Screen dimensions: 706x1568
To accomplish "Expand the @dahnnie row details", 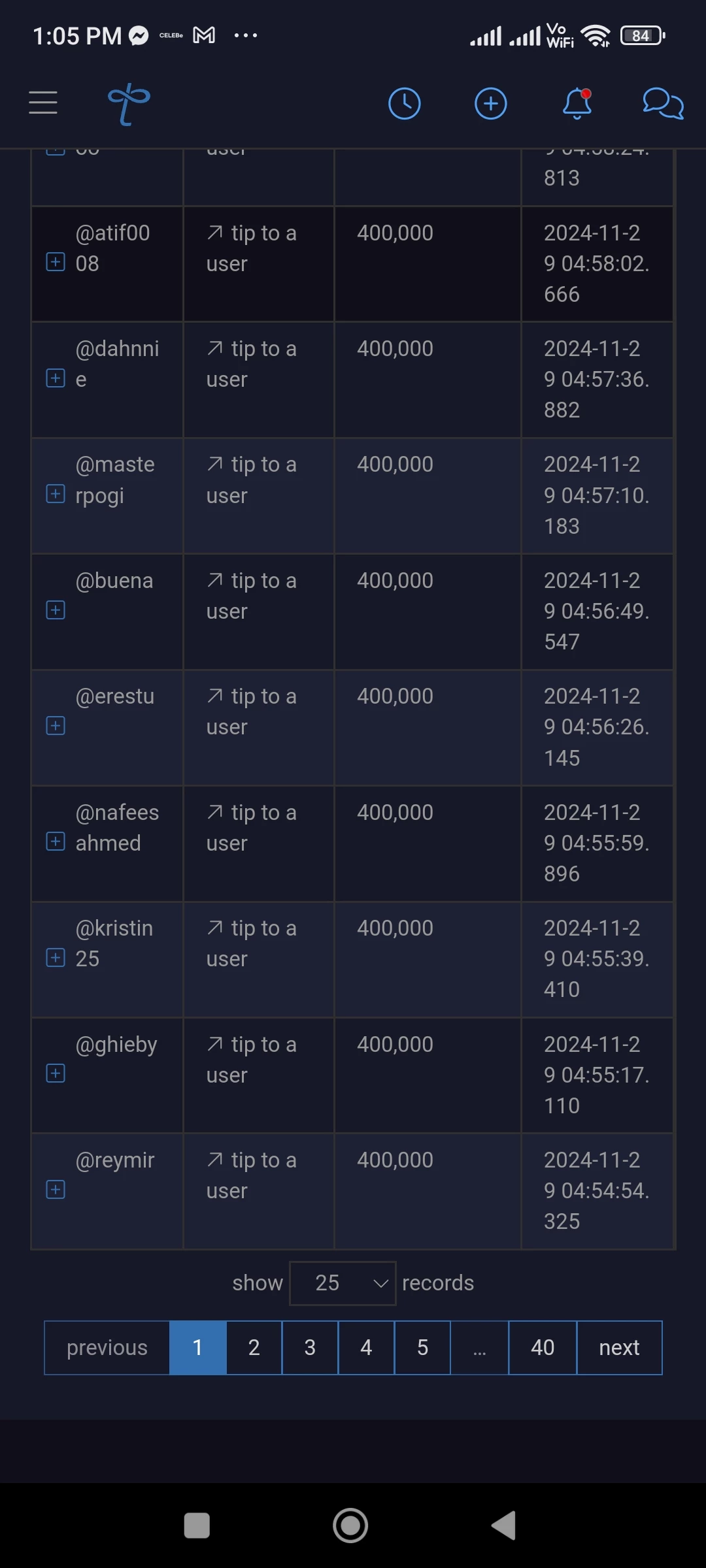I will click(x=56, y=378).
